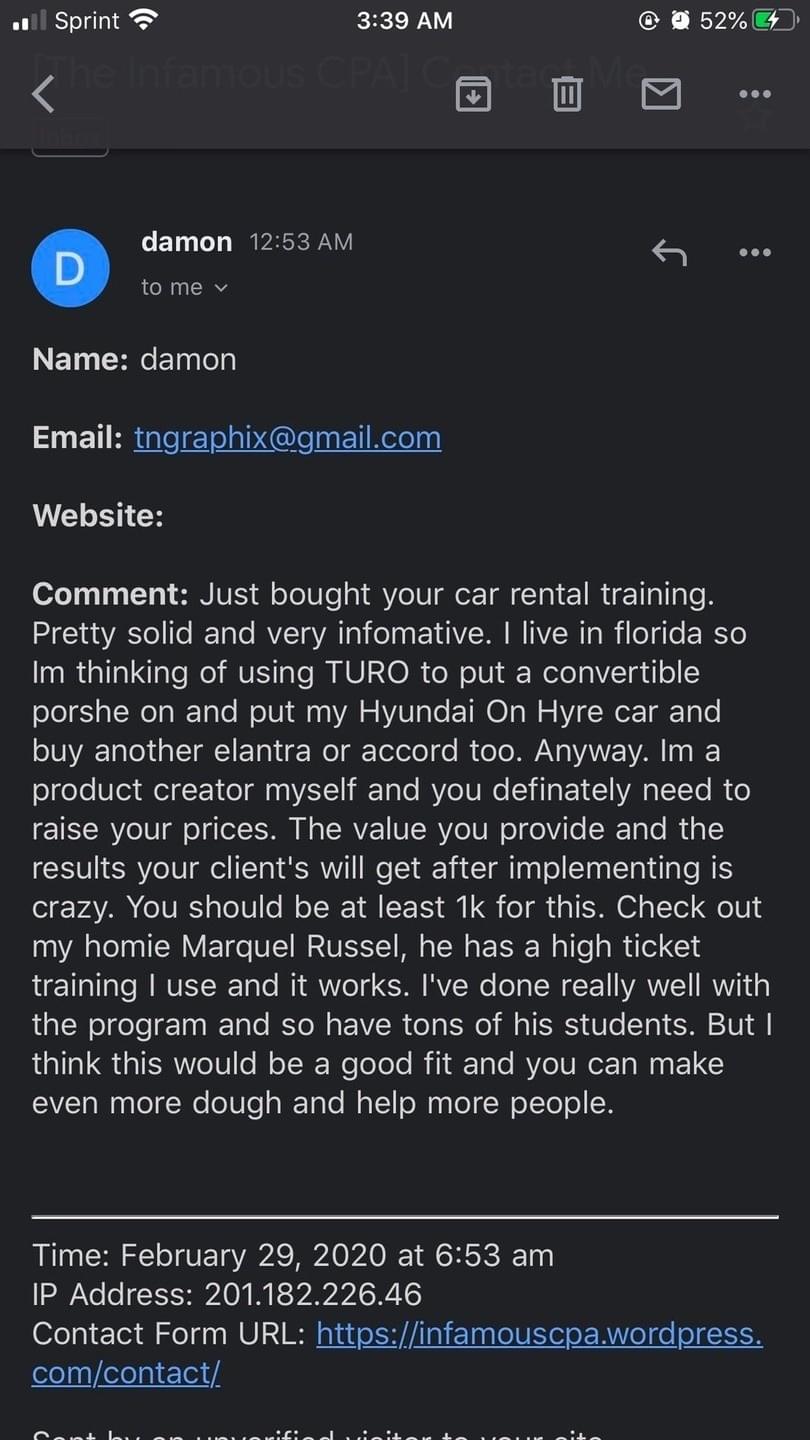810x1440 pixels.
Task: Archive this email
Action: pos(473,95)
